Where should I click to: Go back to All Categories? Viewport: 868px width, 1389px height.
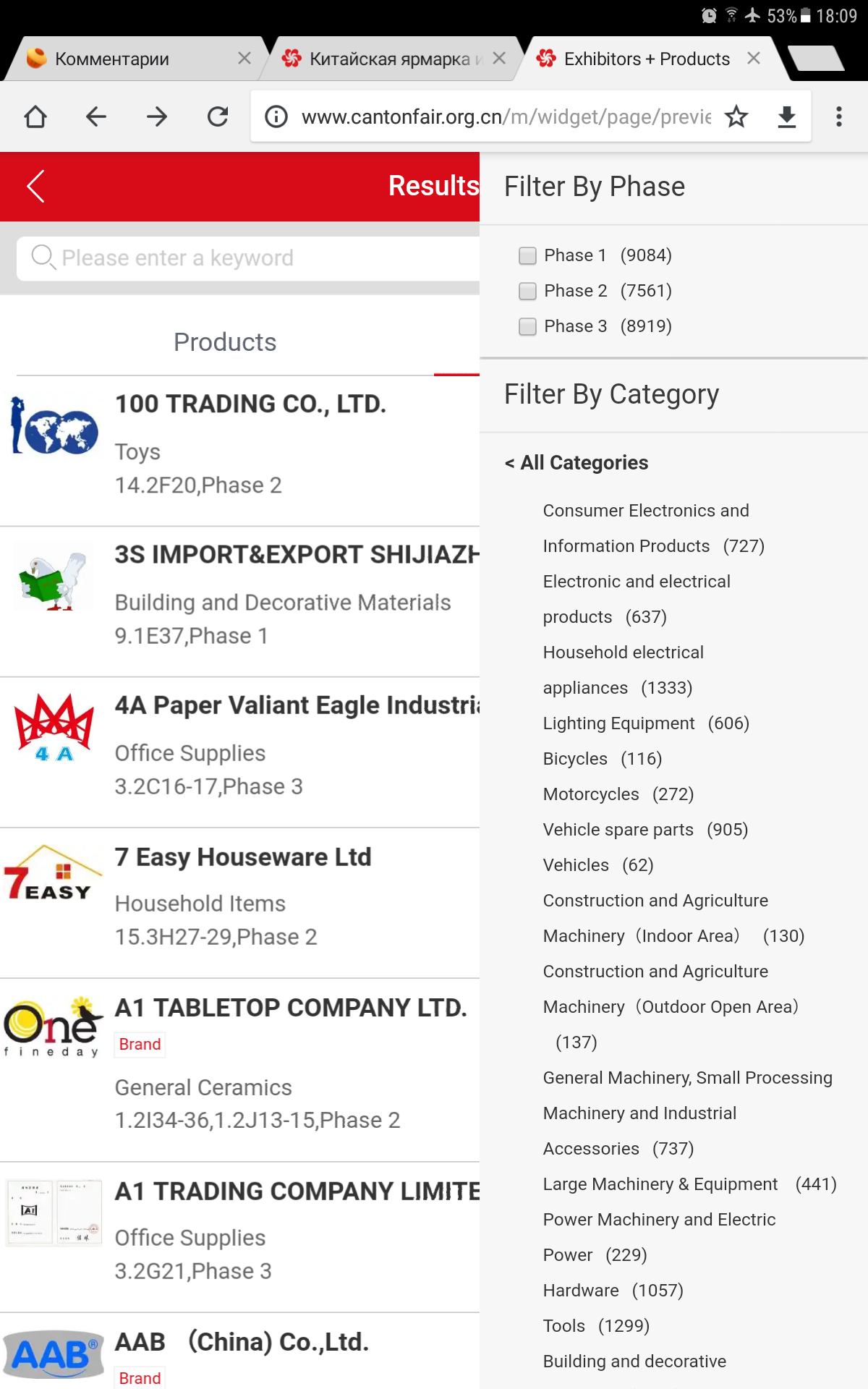576,462
